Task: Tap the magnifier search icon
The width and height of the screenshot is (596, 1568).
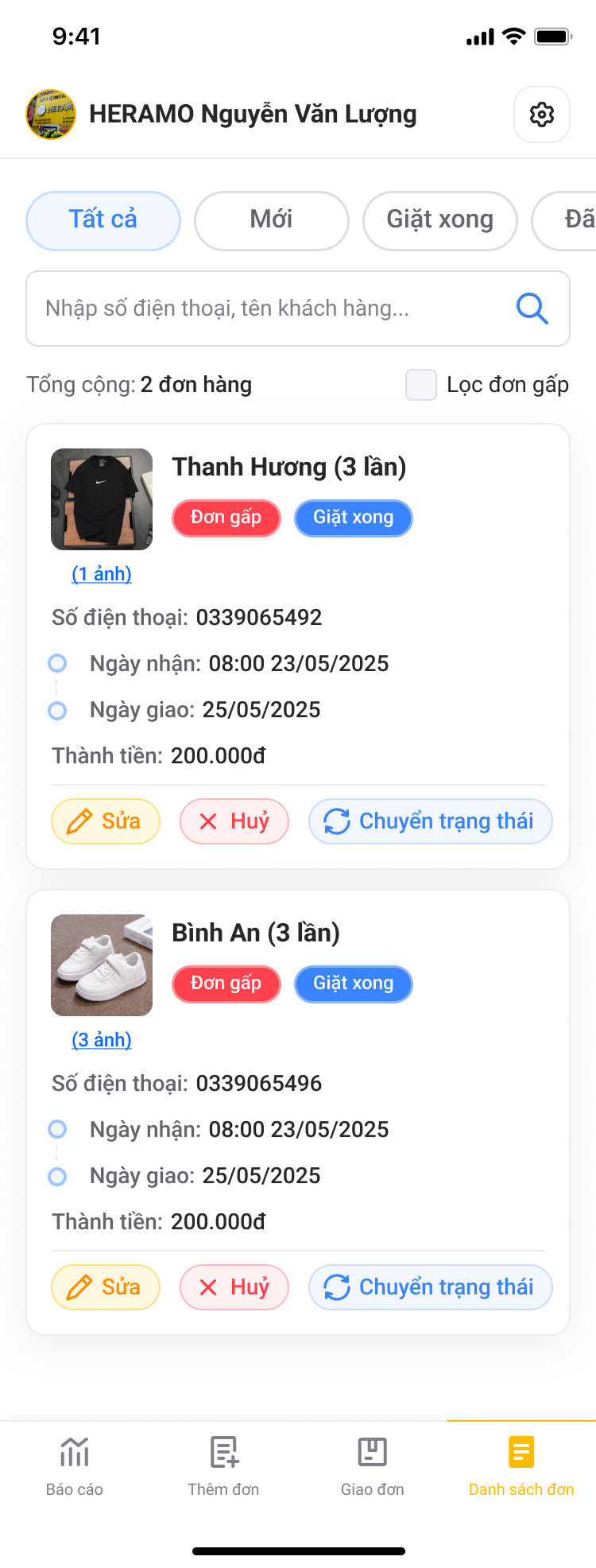Action: [532, 309]
